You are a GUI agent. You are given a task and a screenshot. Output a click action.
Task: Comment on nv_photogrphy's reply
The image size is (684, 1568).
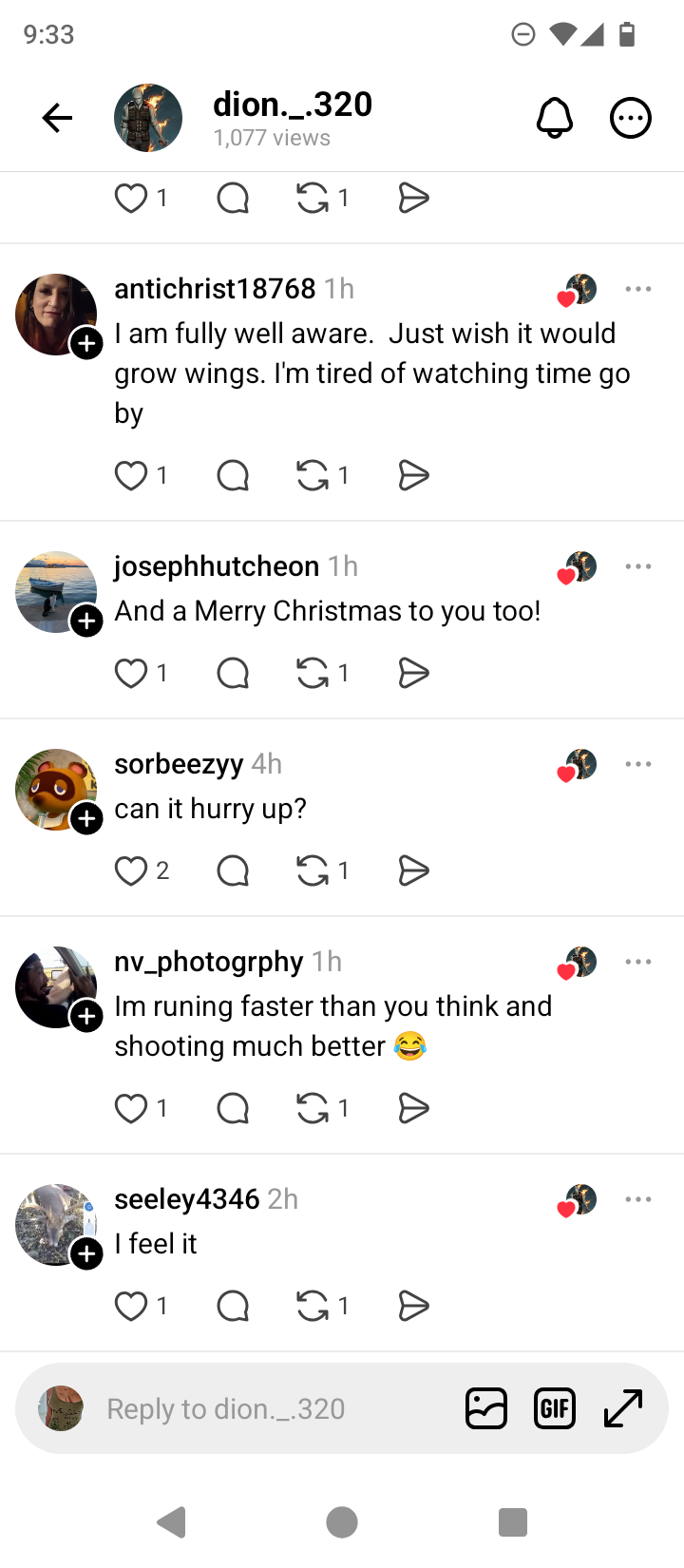pos(233,1108)
